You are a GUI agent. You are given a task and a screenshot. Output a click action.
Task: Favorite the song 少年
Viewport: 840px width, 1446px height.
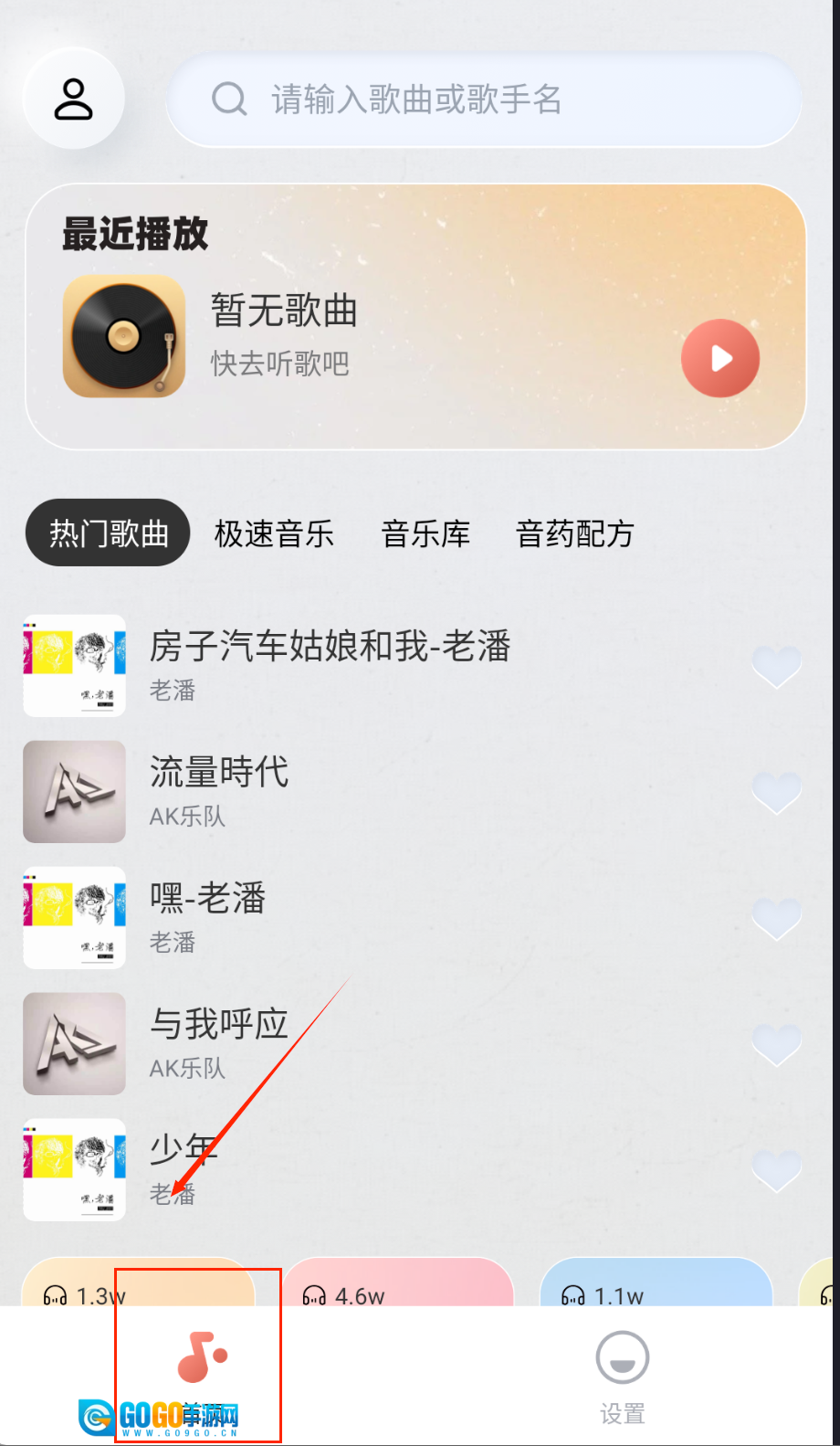tap(776, 1170)
